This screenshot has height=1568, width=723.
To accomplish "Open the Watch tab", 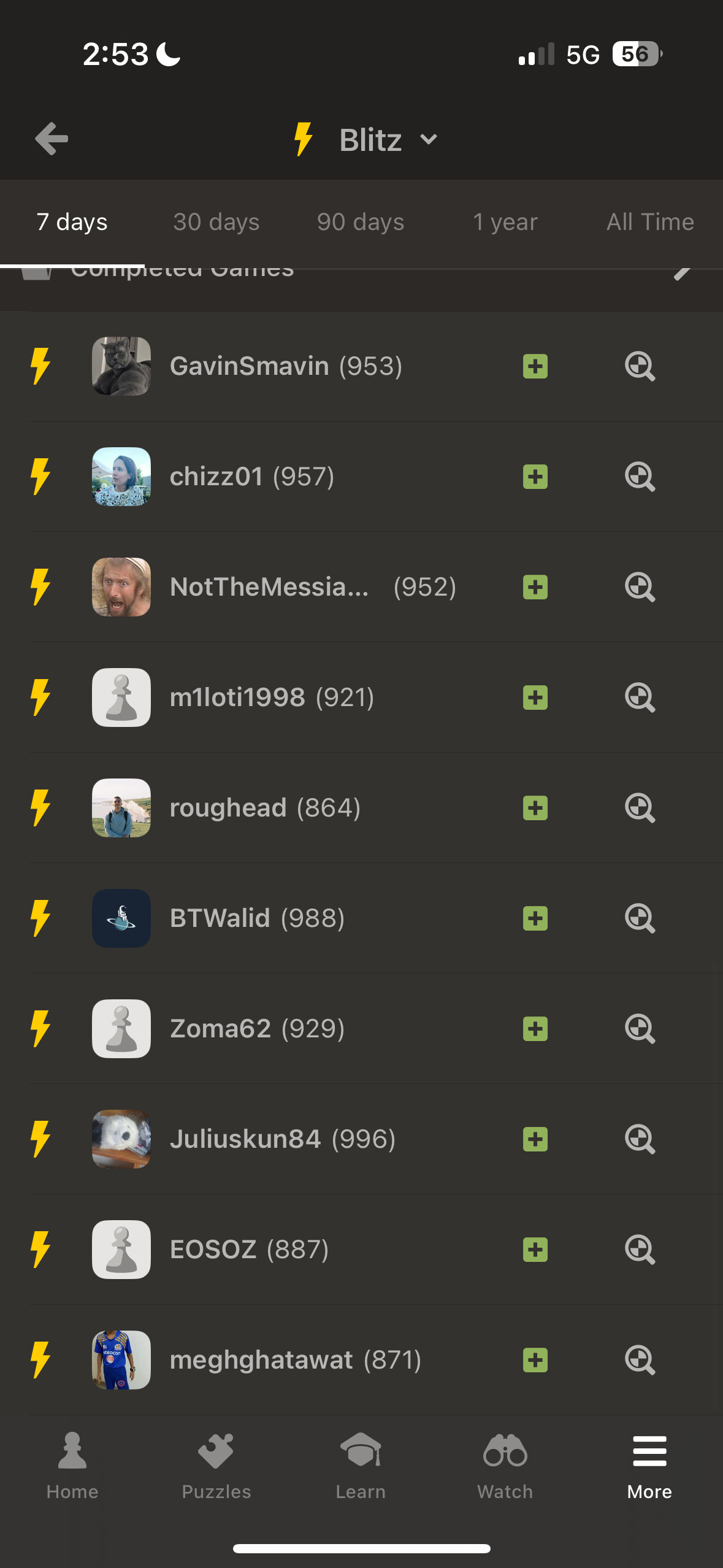I will pos(505,1466).
